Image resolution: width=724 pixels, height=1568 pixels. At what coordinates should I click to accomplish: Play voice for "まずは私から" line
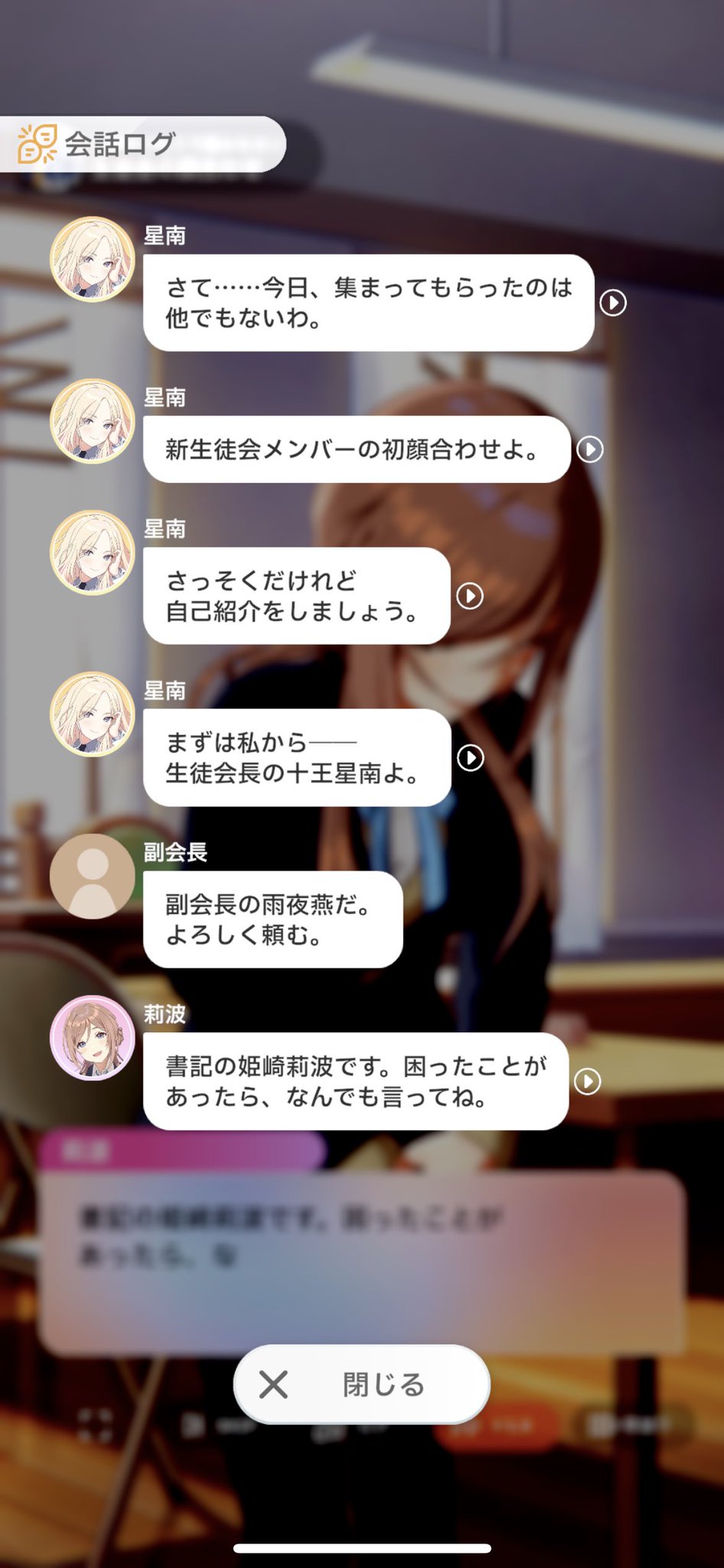(x=470, y=758)
